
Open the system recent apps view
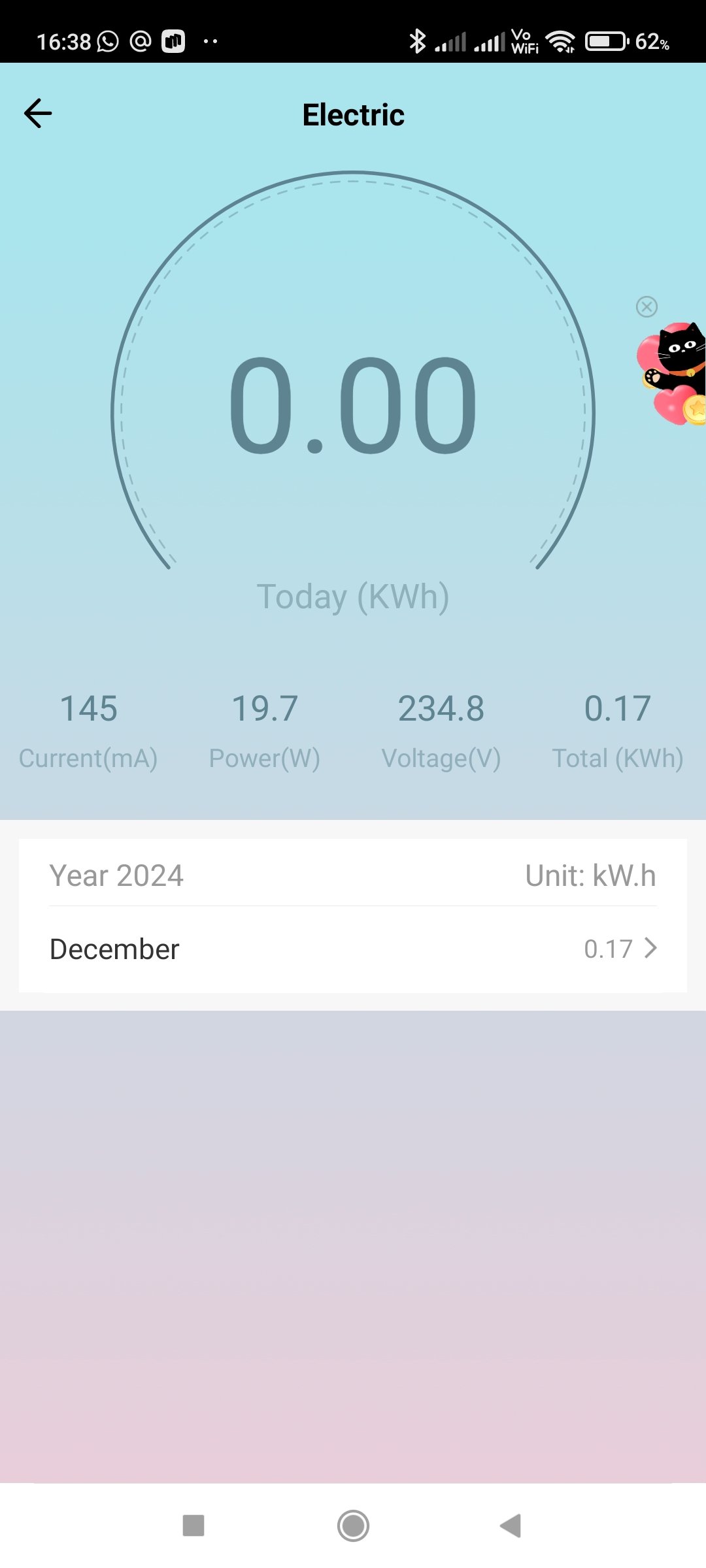click(193, 1526)
